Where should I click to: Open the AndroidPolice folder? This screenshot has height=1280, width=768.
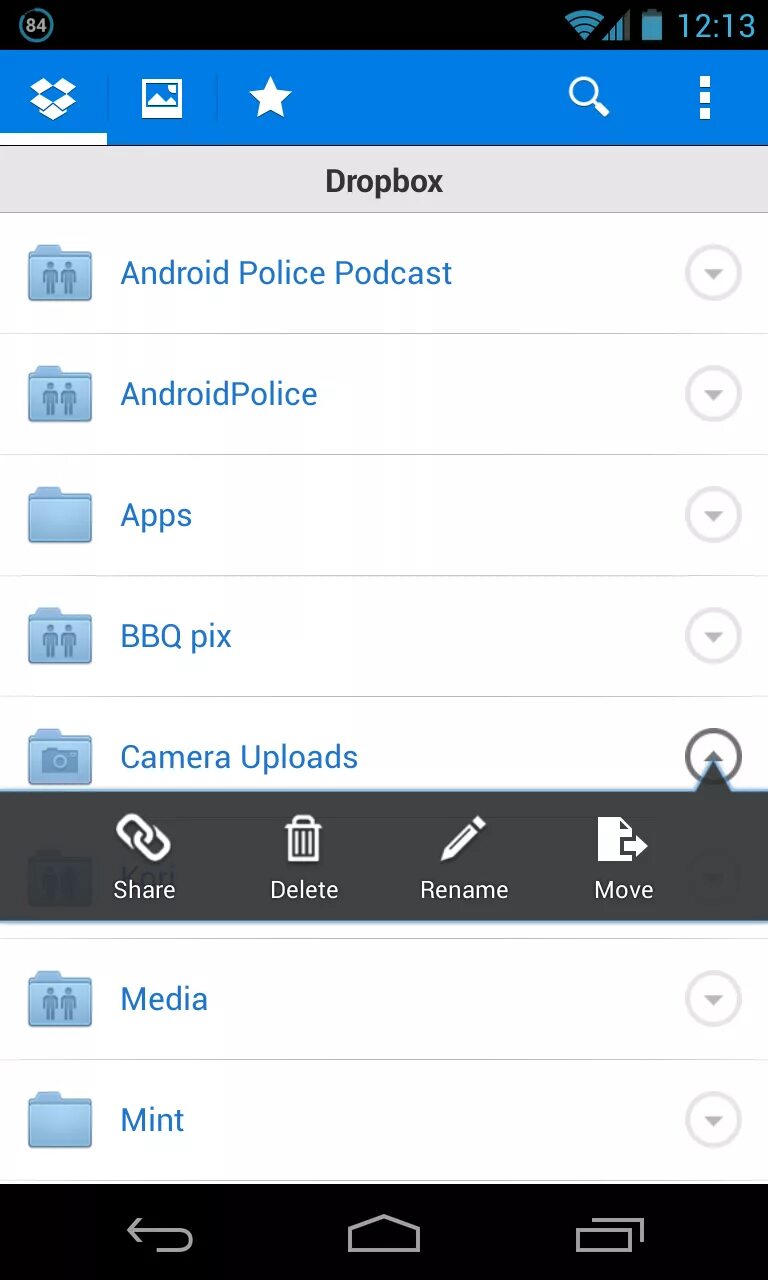coord(219,394)
